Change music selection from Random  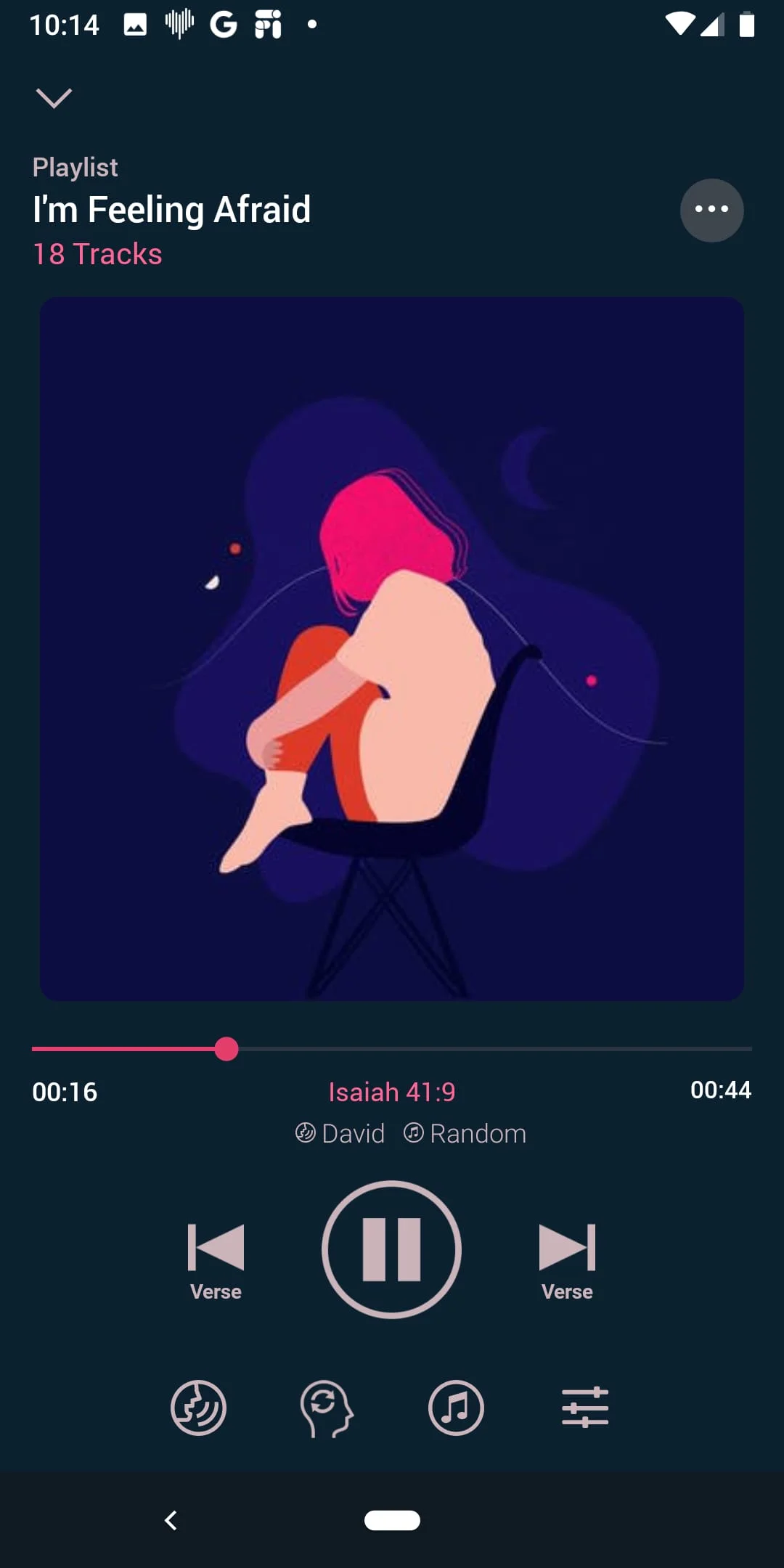465,1132
